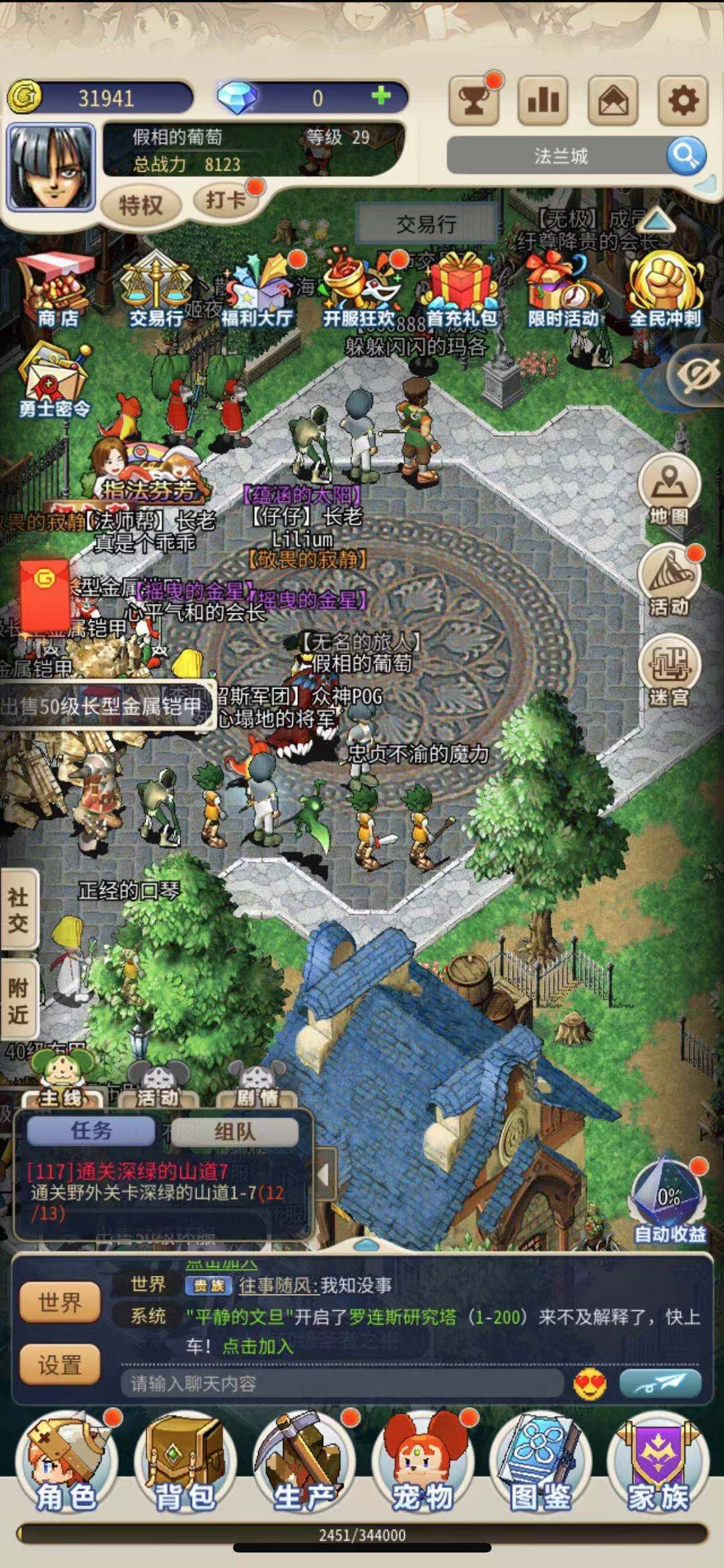Image resolution: width=724 pixels, height=1568 pixels.
Task: Open the settings gear icon
Action: click(682, 101)
